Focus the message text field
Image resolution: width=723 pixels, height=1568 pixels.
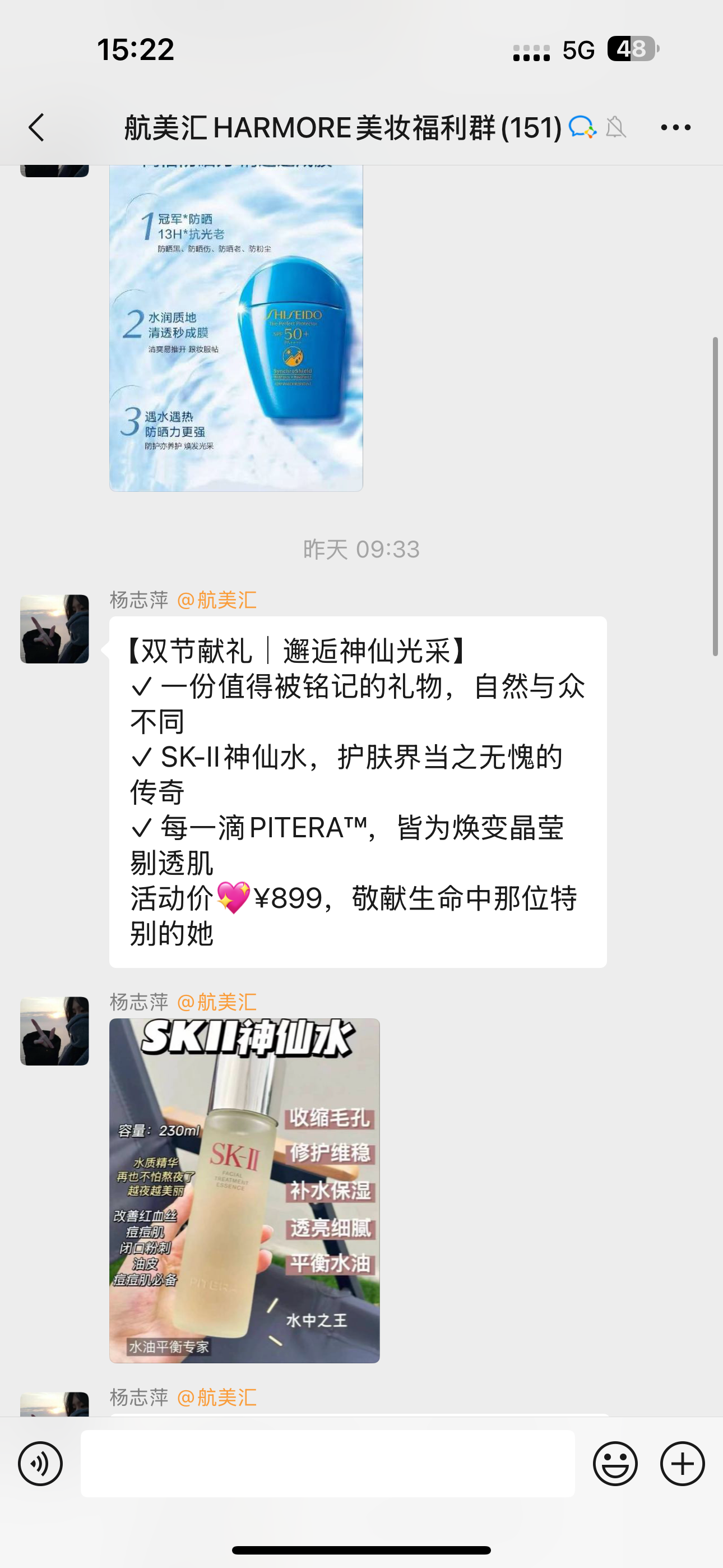(327, 1463)
